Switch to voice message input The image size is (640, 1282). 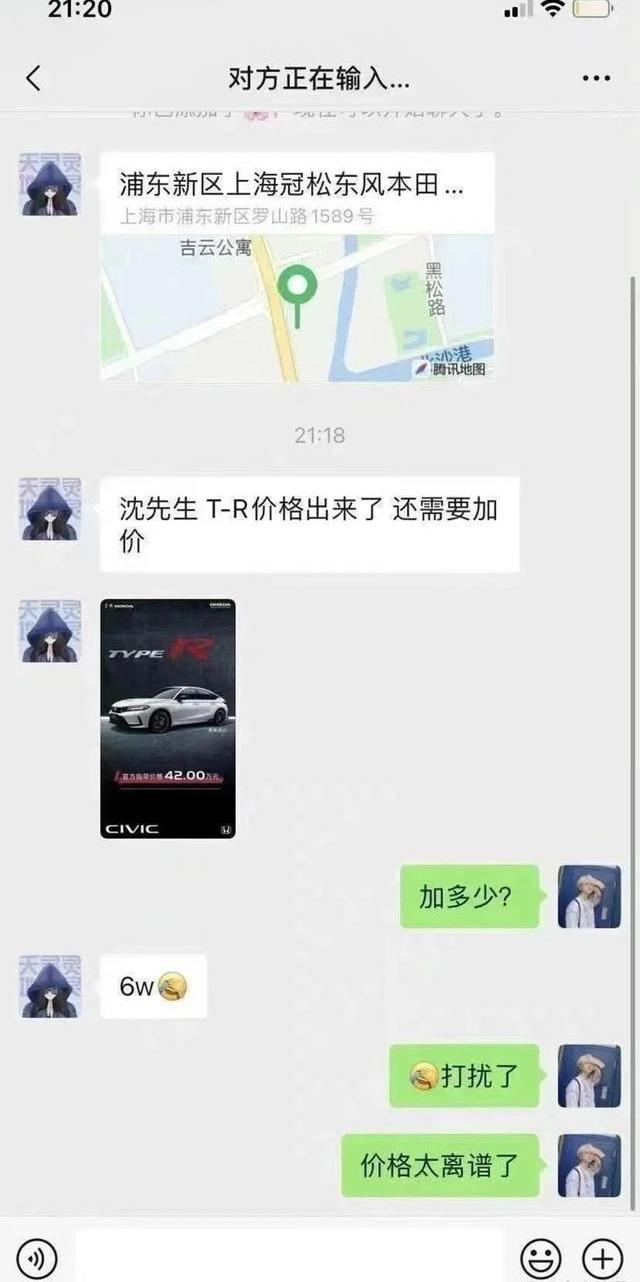[x=37, y=1257]
